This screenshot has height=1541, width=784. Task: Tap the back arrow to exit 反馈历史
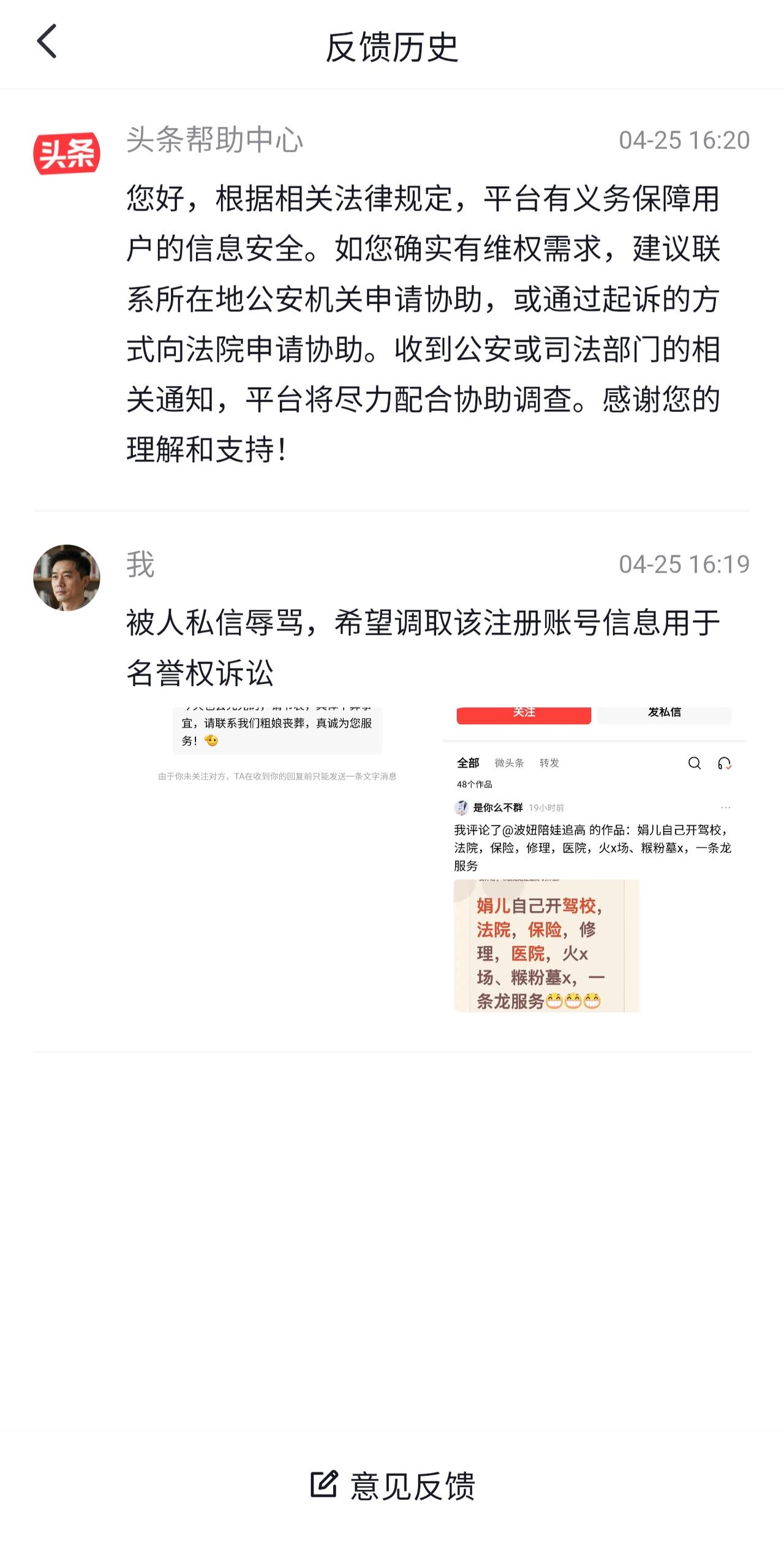pyautogui.click(x=46, y=42)
